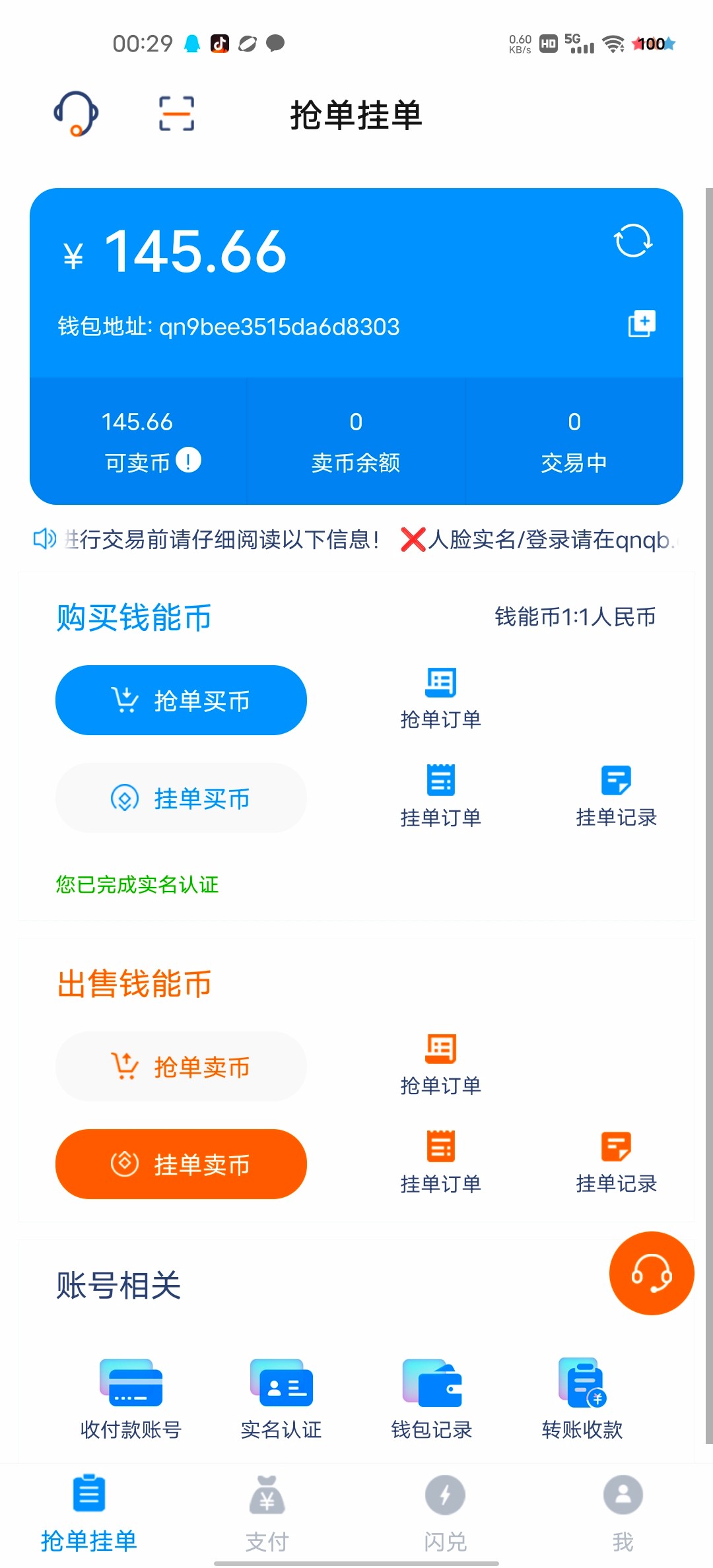The width and height of the screenshot is (713, 1568).
Task: Open 挂单订单 under 出售钱能币
Action: 440,1163
